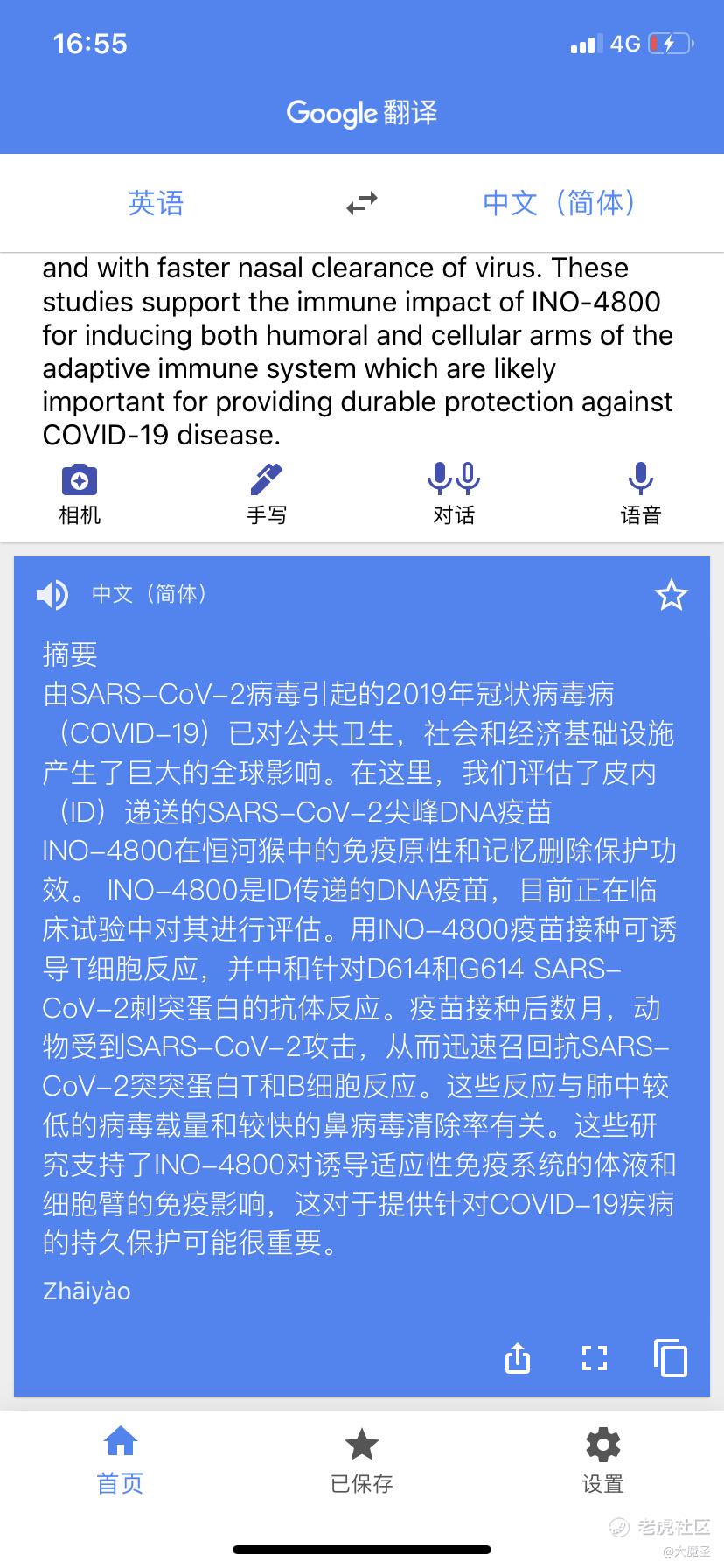The width and height of the screenshot is (724, 1568).
Task: Select target language 中文（简体）
Action: [x=560, y=203]
